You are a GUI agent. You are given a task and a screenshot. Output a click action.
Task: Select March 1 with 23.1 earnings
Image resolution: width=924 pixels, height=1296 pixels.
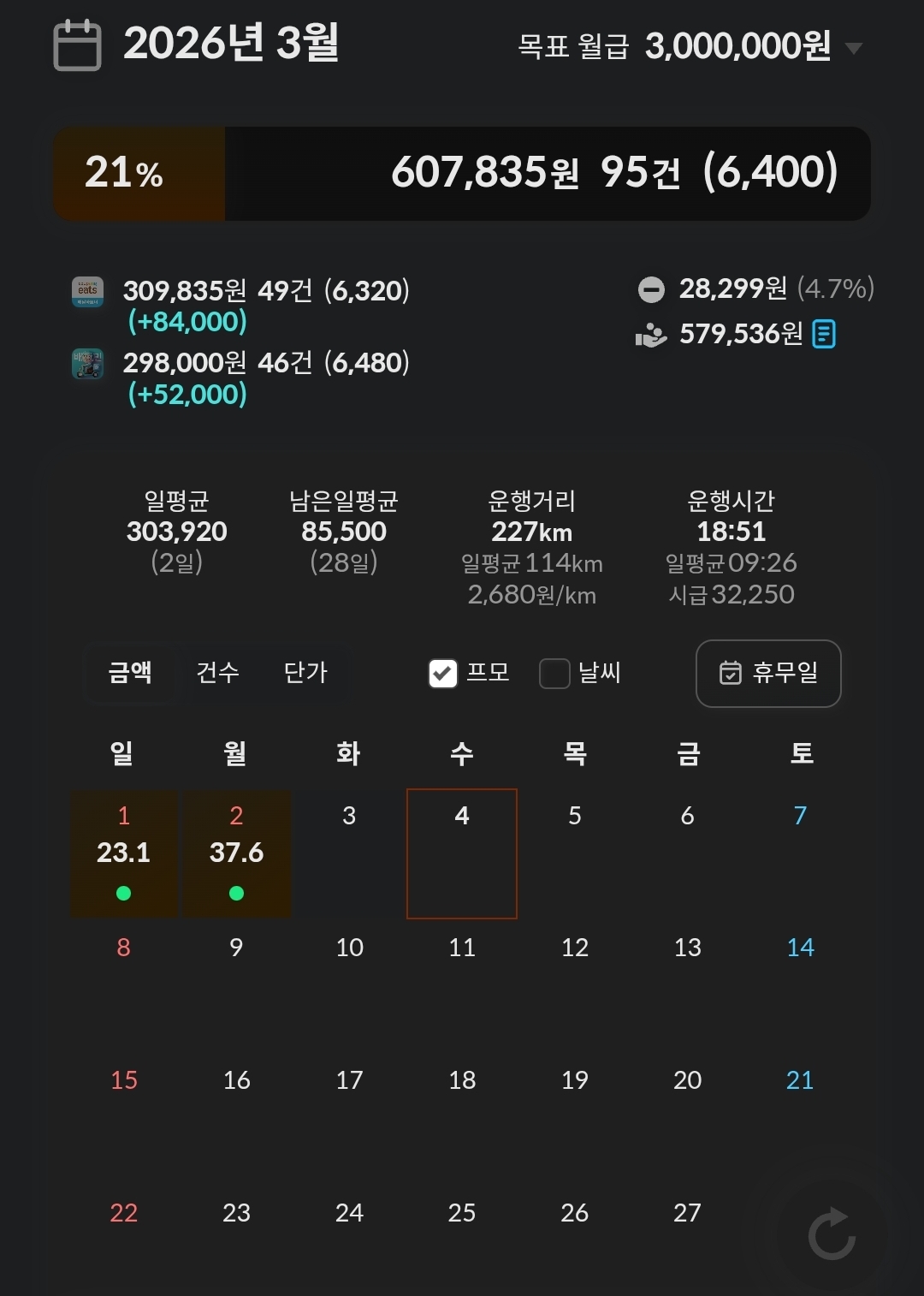(124, 853)
